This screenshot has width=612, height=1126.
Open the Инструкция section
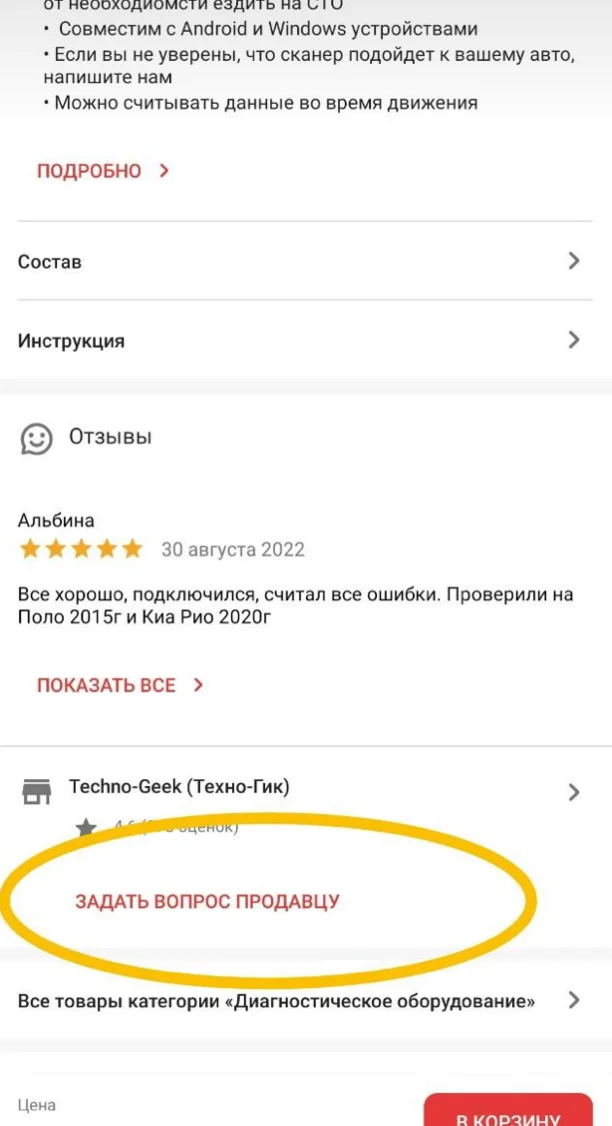click(x=300, y=340)
